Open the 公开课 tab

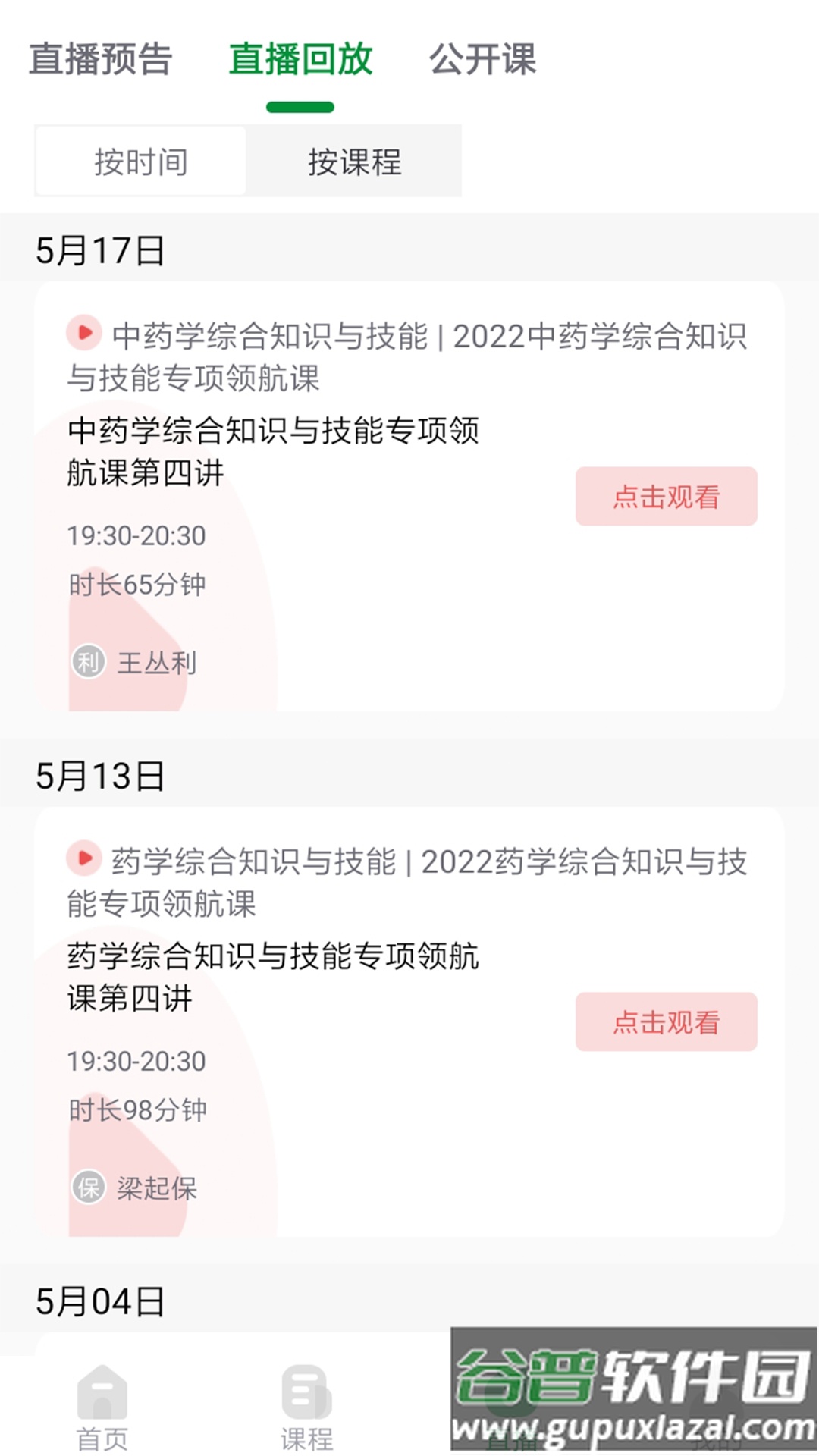point(484,60)
